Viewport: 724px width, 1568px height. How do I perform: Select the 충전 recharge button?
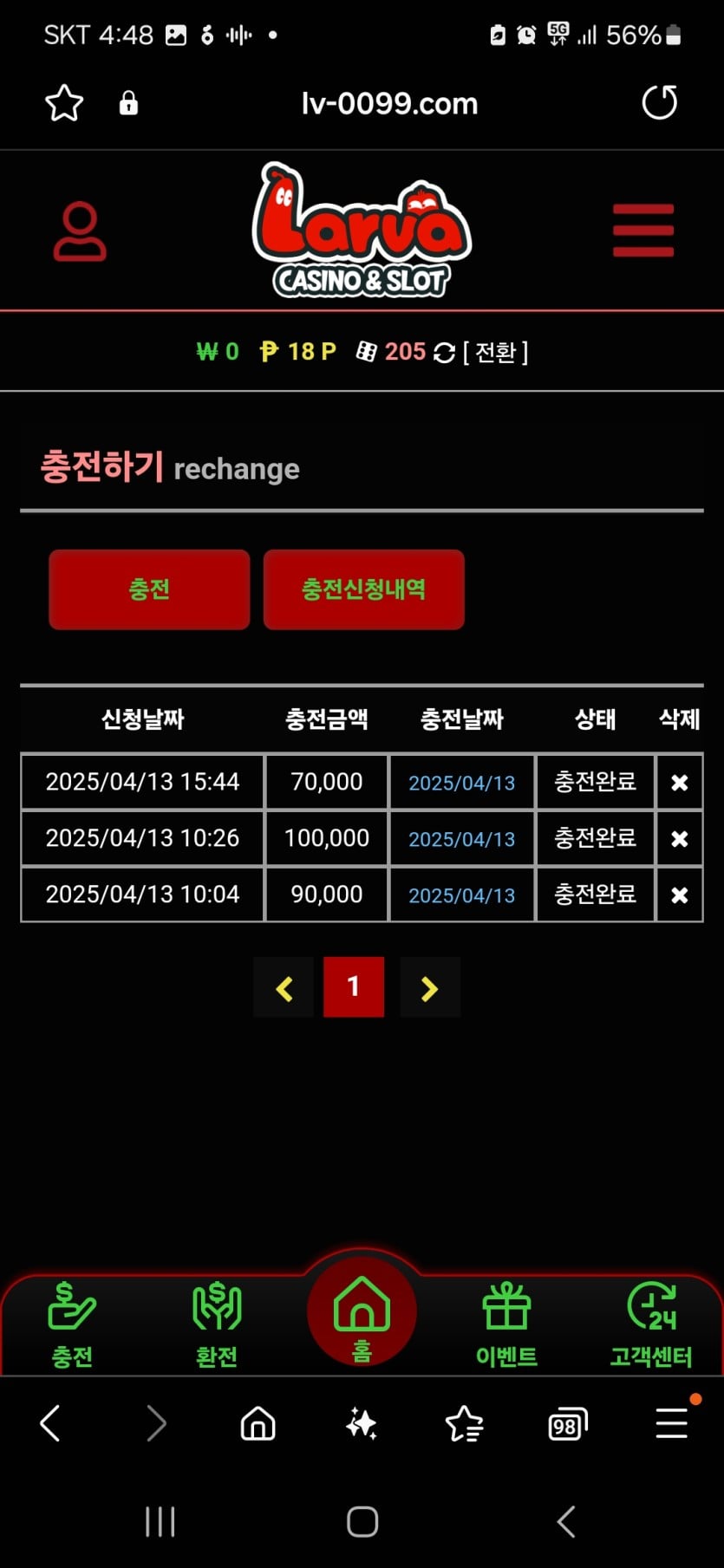[149, 589]
